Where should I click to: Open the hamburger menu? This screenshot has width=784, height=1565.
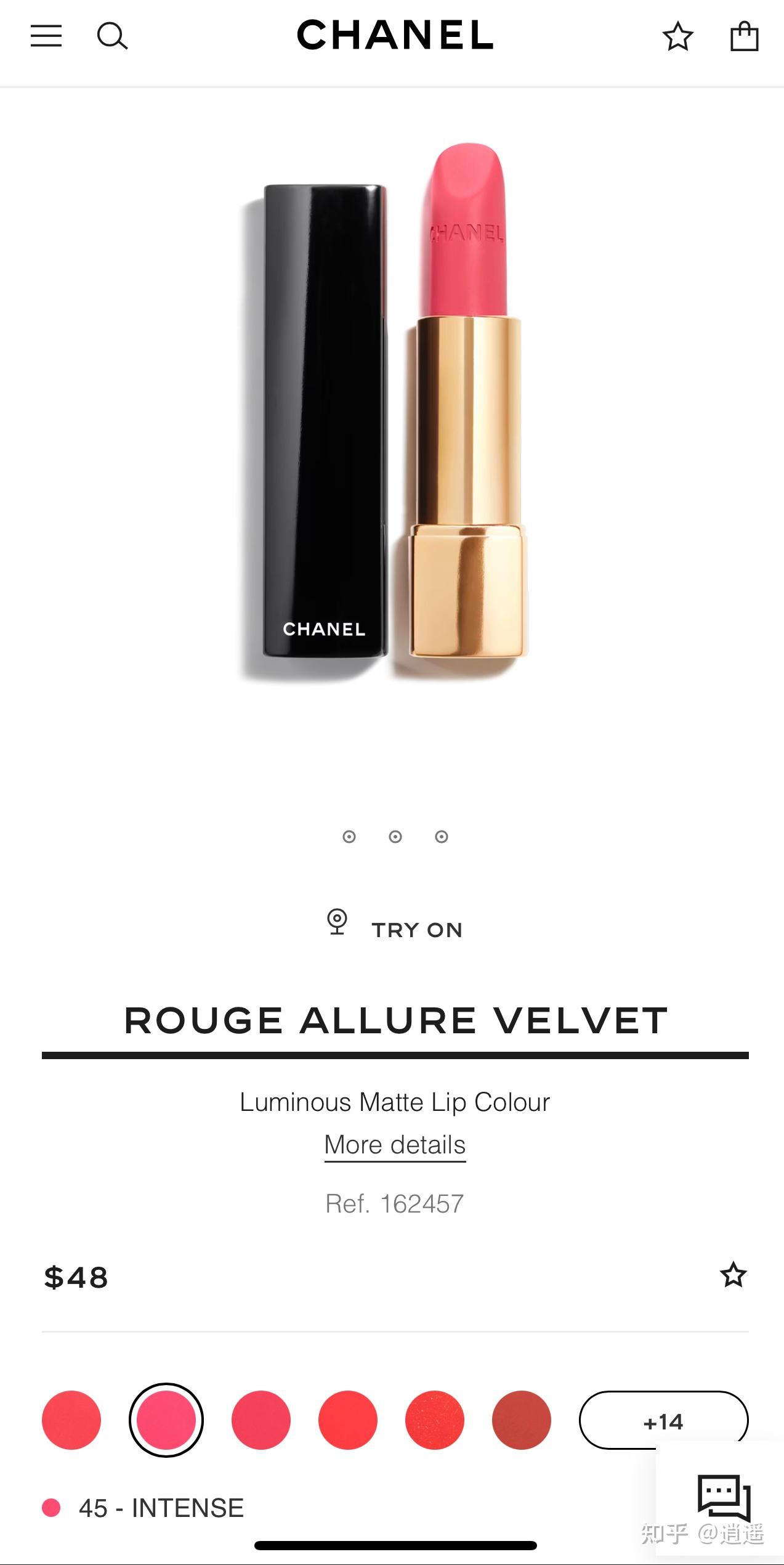click(46, 36)
